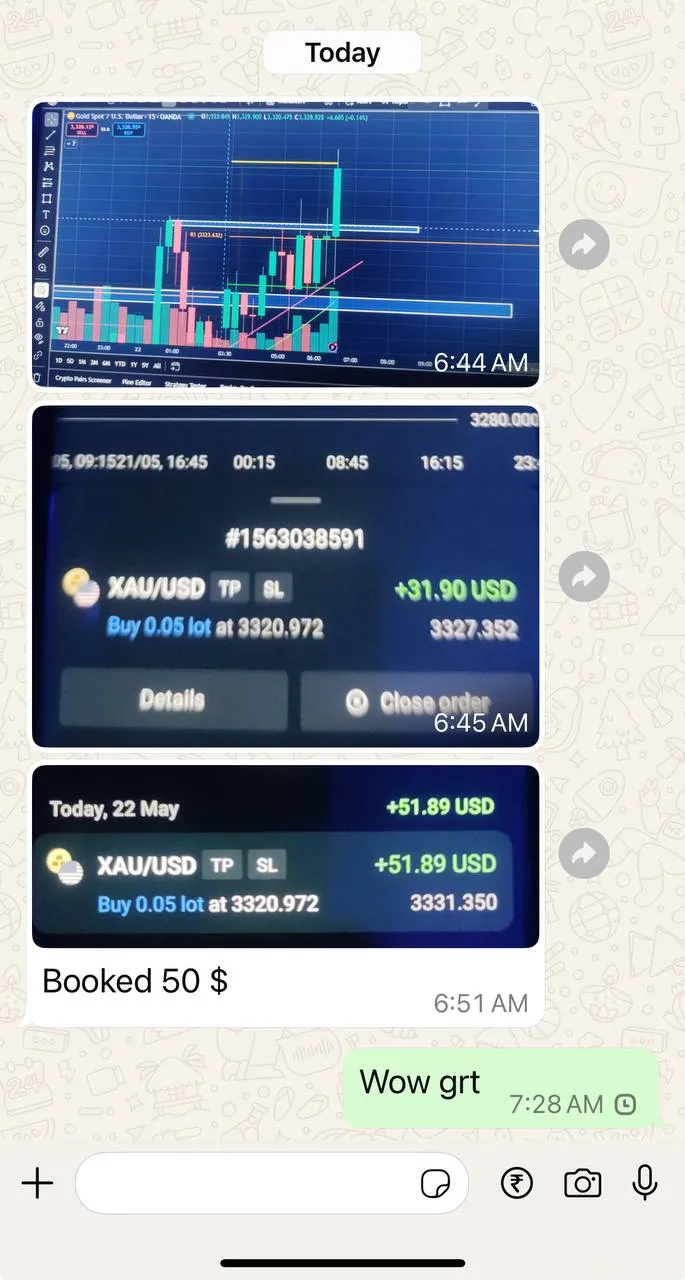Image resolution: width=685 pixels, height=1280 pixels.
Task: Focus the message text field
Action: (245, 1184)
